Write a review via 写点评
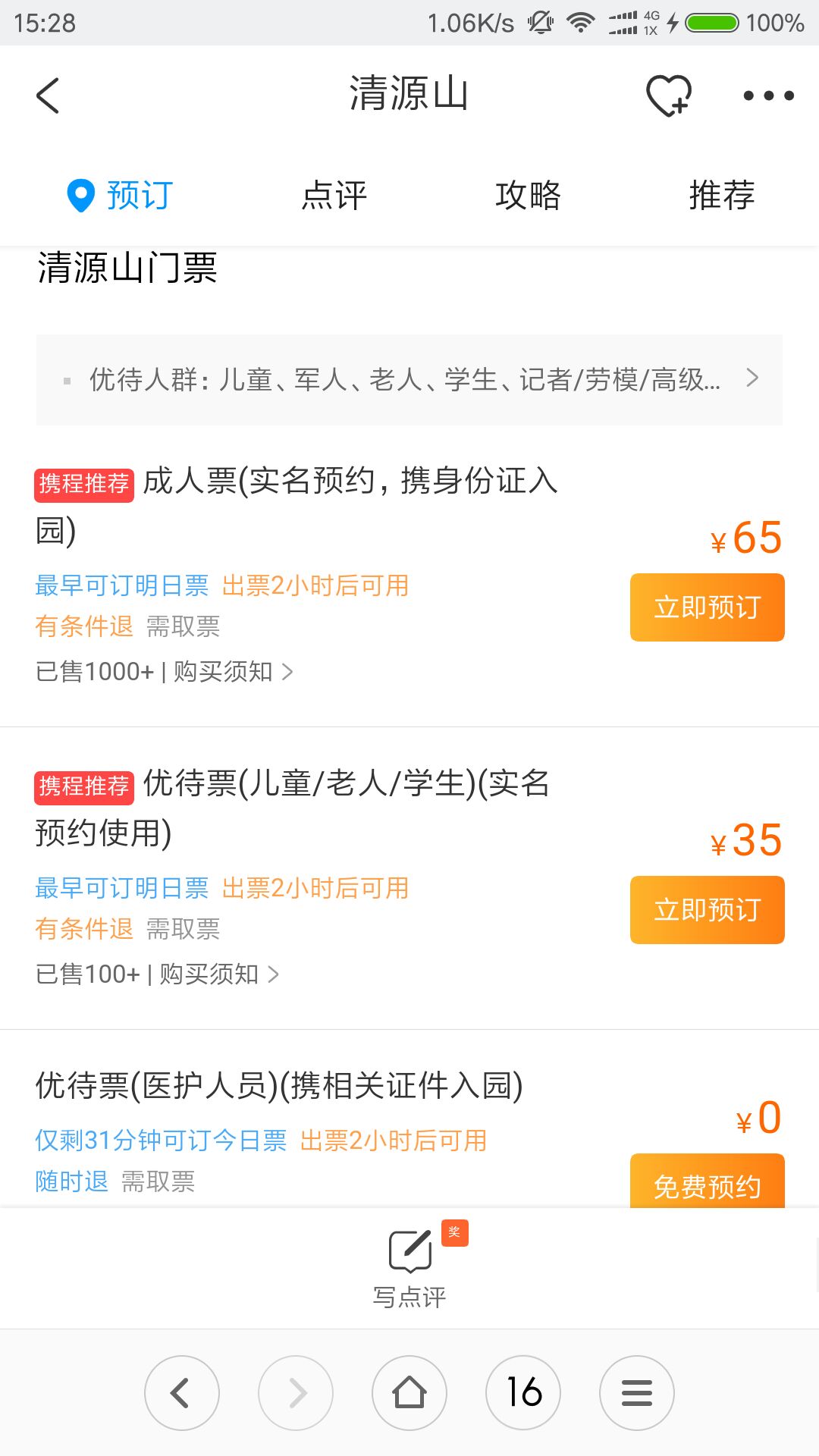Viewport: 819px width, 1456px height. [410, 1266]
